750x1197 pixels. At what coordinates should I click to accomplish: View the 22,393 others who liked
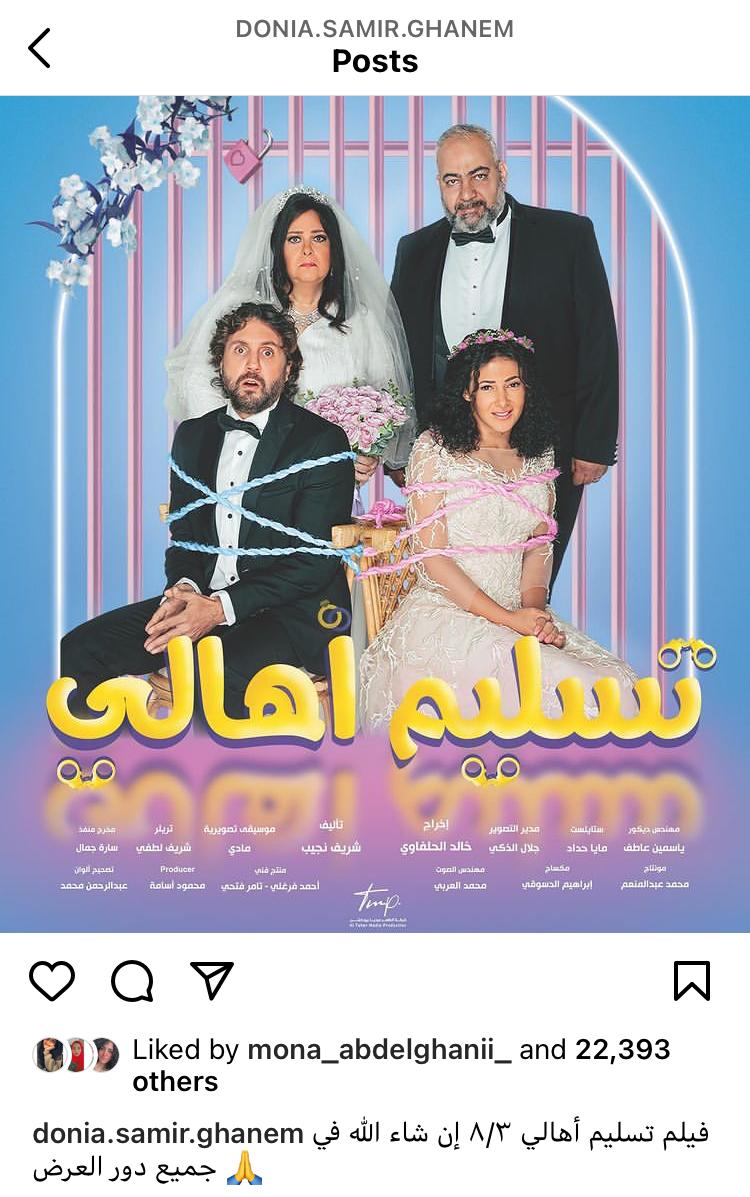(620, 1050)
